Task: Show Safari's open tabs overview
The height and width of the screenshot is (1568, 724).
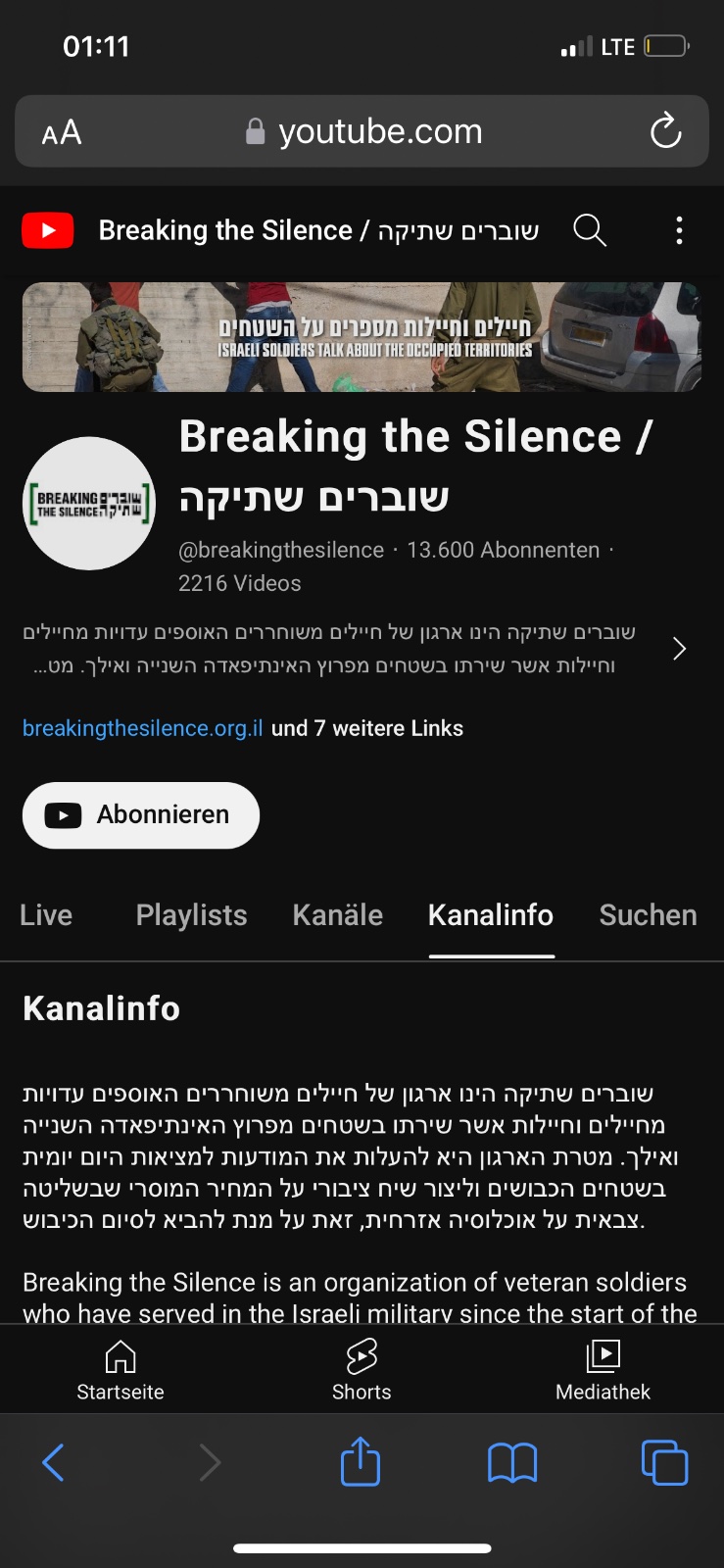Action: click(x=664, y=1462)
